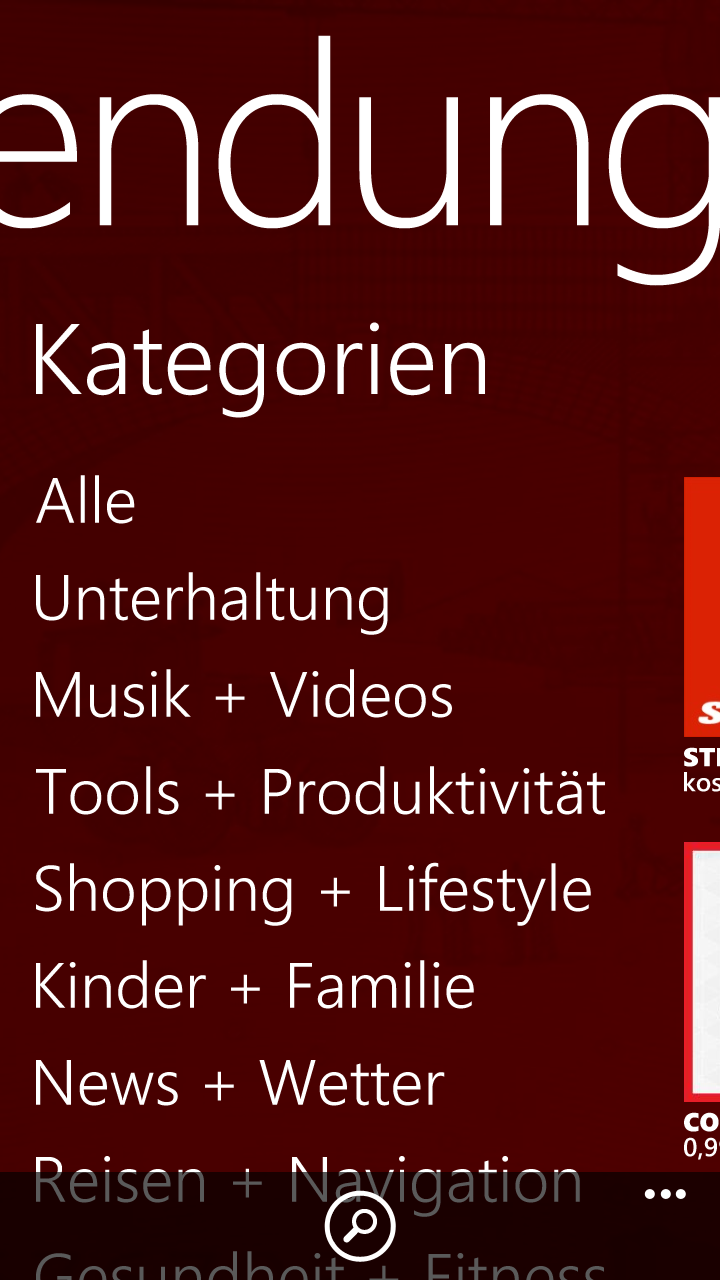Image resolution: width=720 pixels, height=1280 pixels.
Task: Select the Alle category
Action: pyautogui.click(x=86, y=502)
